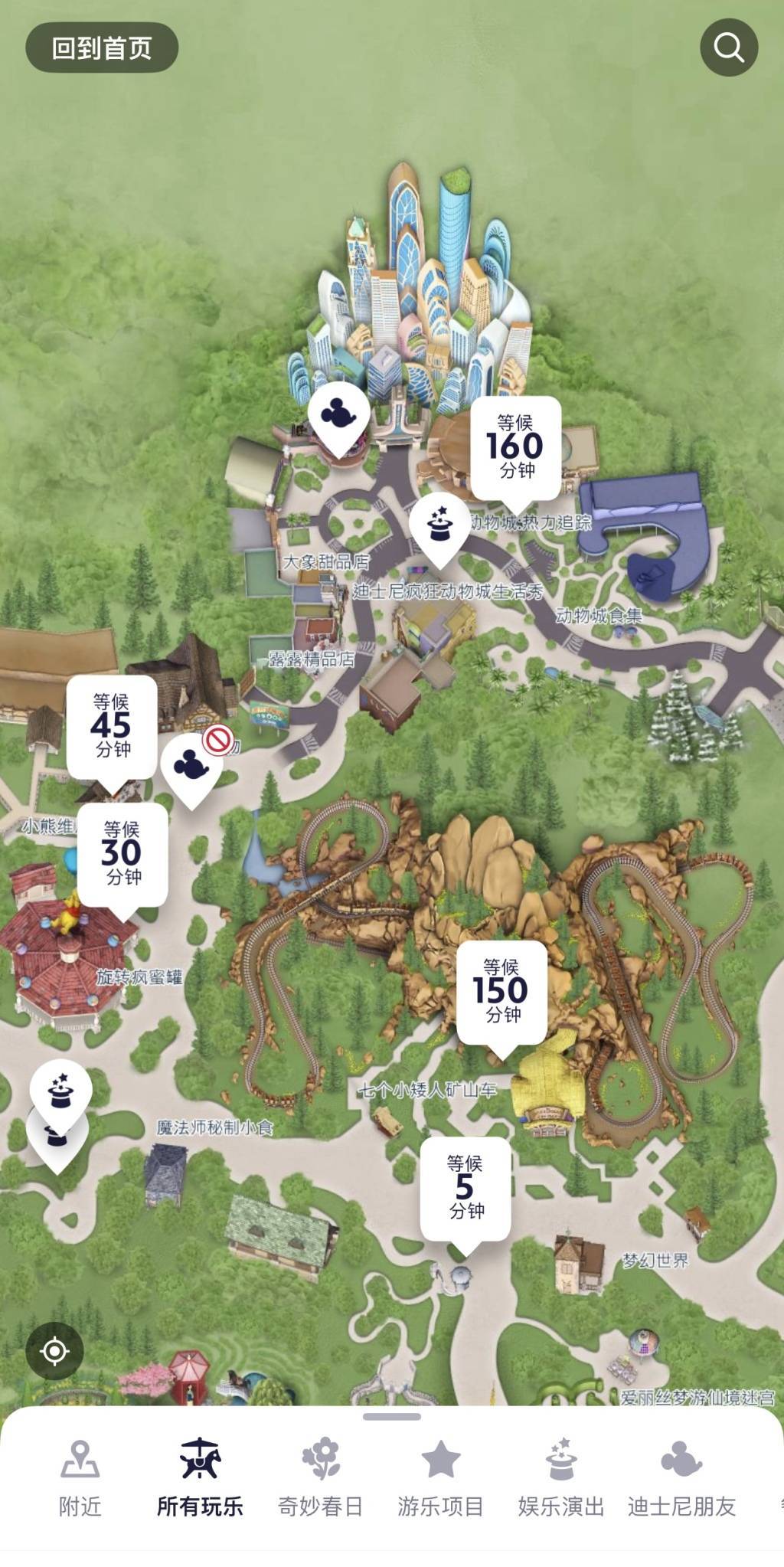
Task: Tap the 45 minute wait marker
Action: pos(112,726)
